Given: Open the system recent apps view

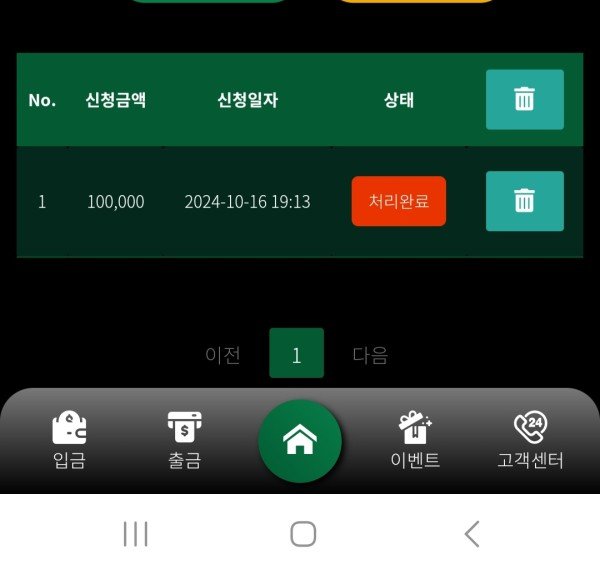Looking at the screenshot, I should (135, 534).
